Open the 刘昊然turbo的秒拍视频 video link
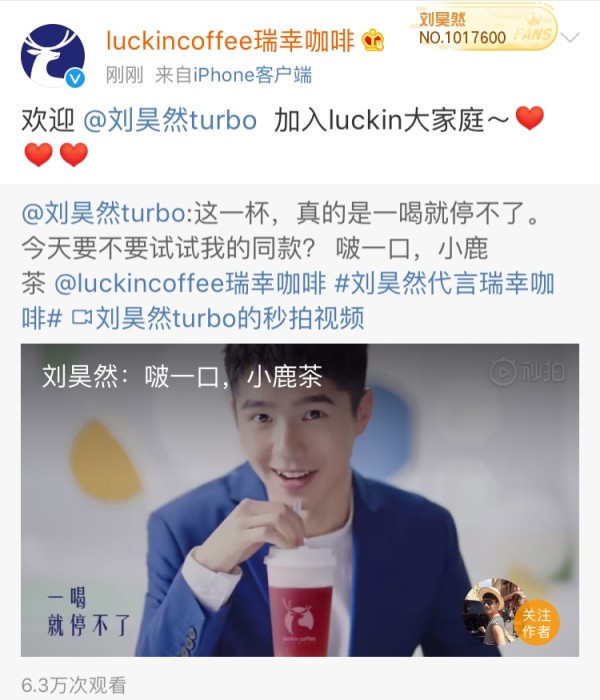The image size is (600, 700). click(x=218, y=318)
